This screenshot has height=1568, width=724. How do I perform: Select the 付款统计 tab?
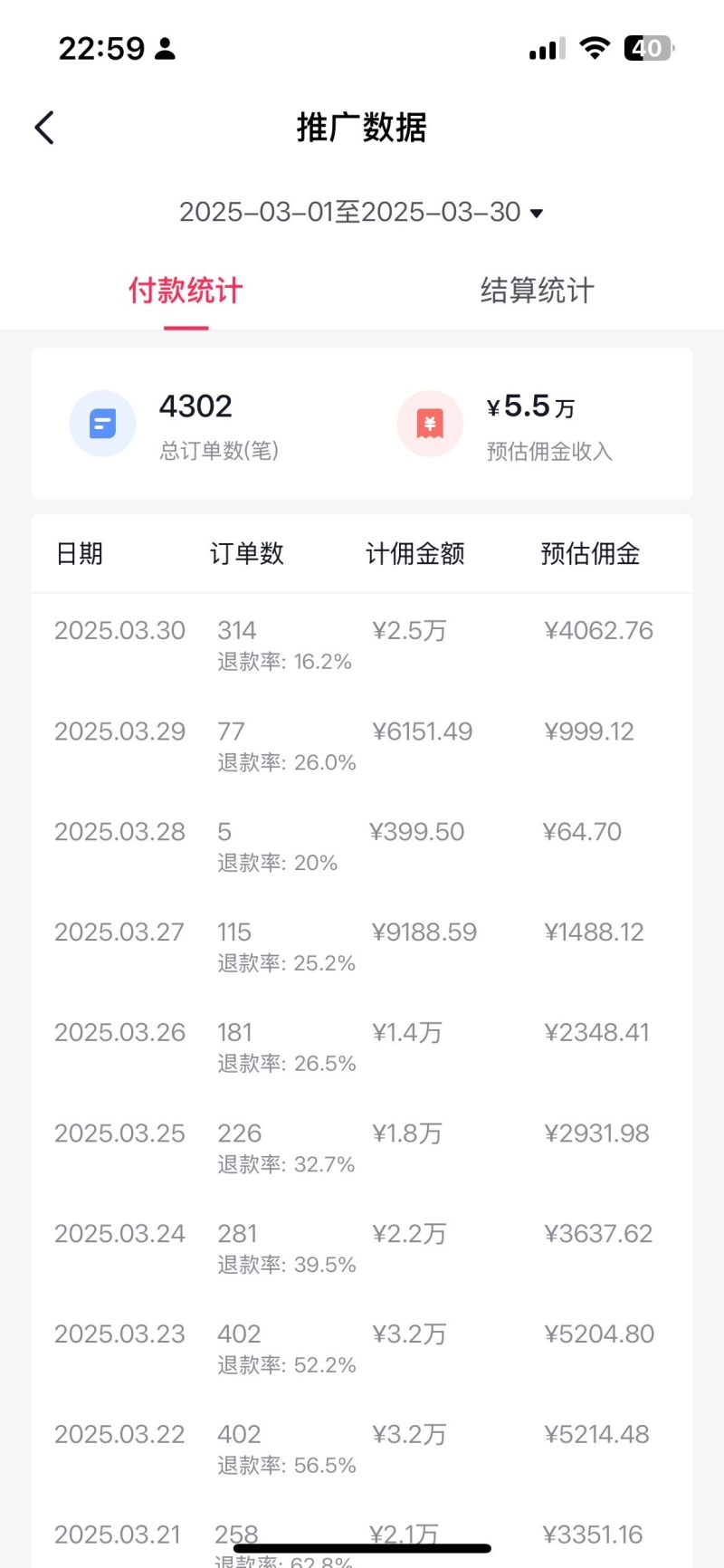(x=186, y=291)
